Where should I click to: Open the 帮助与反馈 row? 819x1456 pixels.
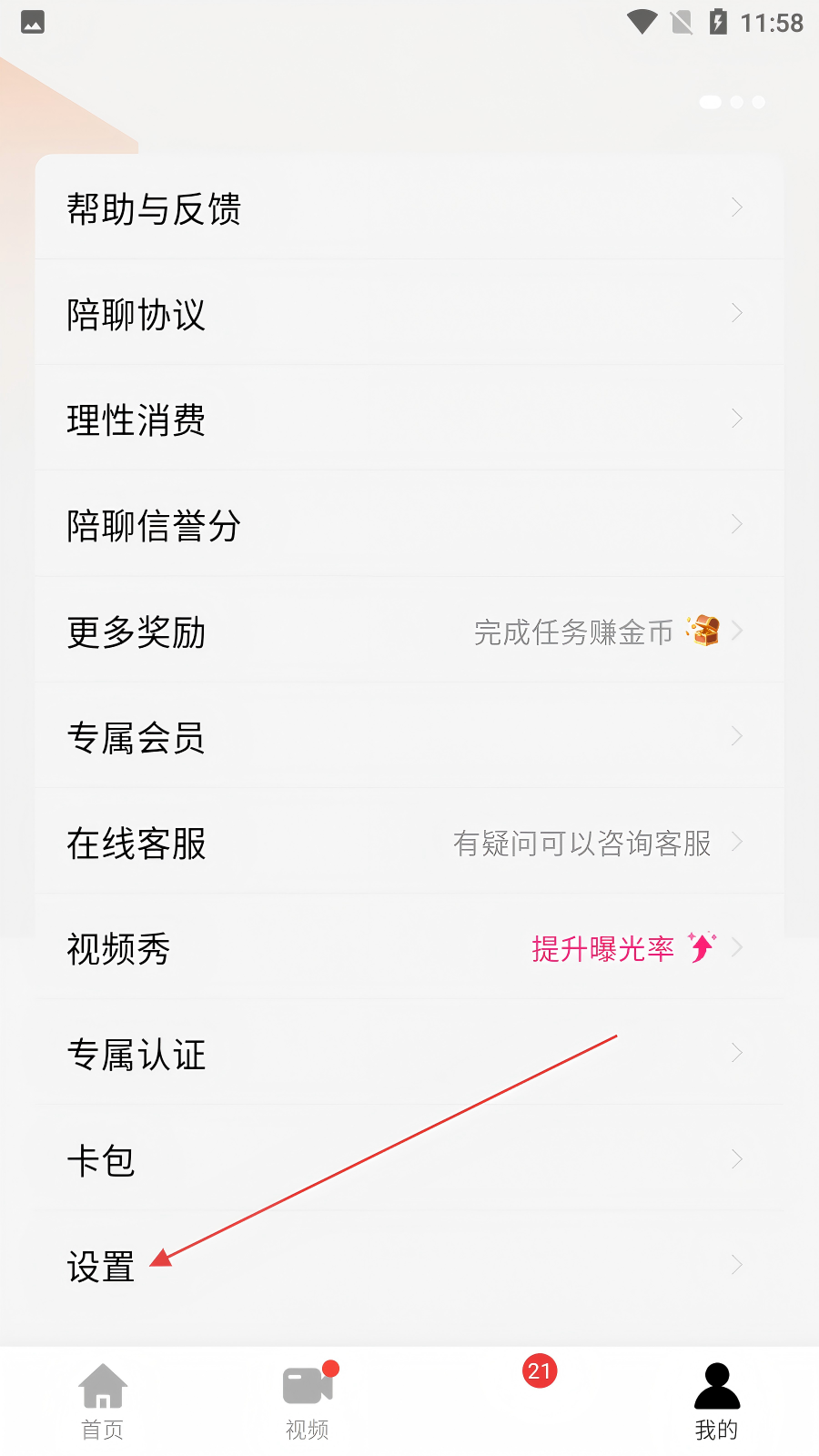click(x=409, y=208)
